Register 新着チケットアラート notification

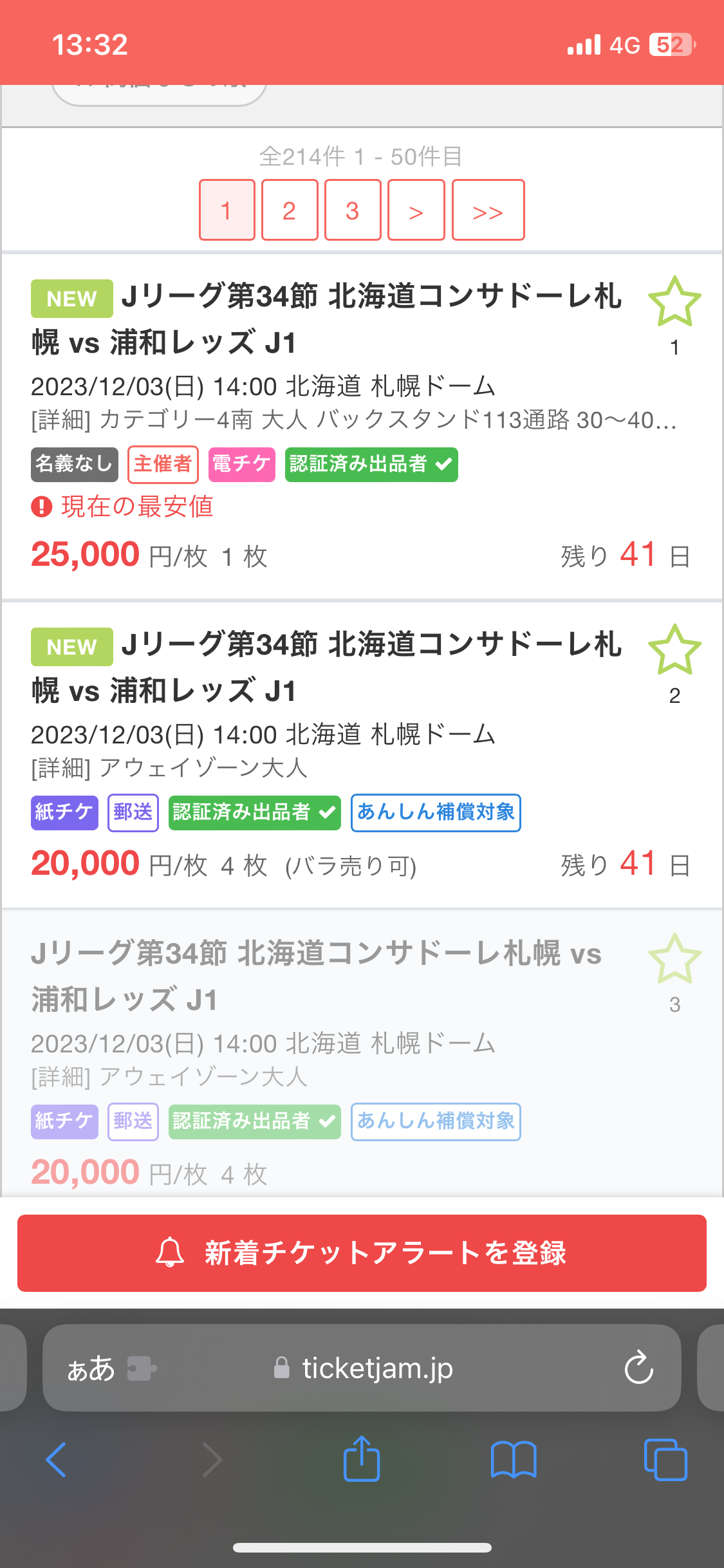tap(362, 1253)
